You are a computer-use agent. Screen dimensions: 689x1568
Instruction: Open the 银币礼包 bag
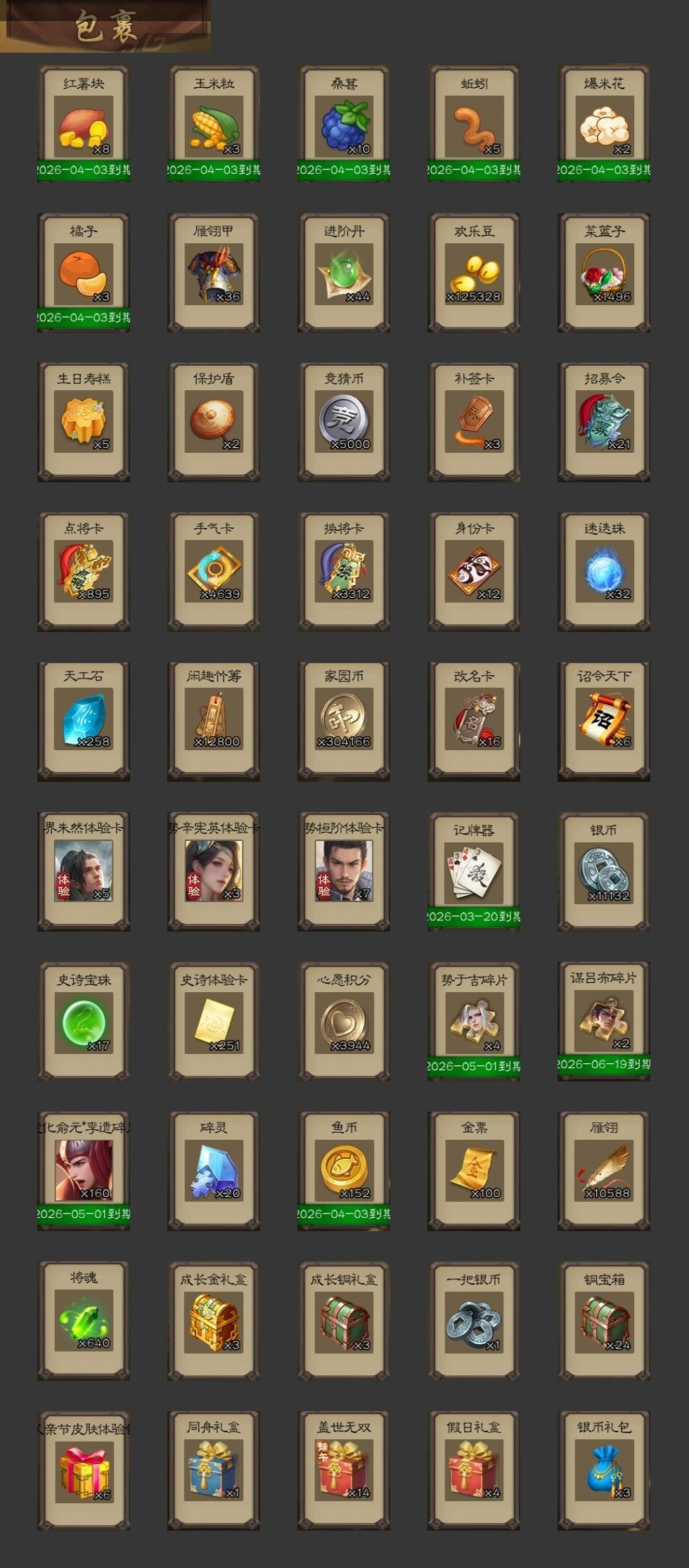pos(603,1470)
